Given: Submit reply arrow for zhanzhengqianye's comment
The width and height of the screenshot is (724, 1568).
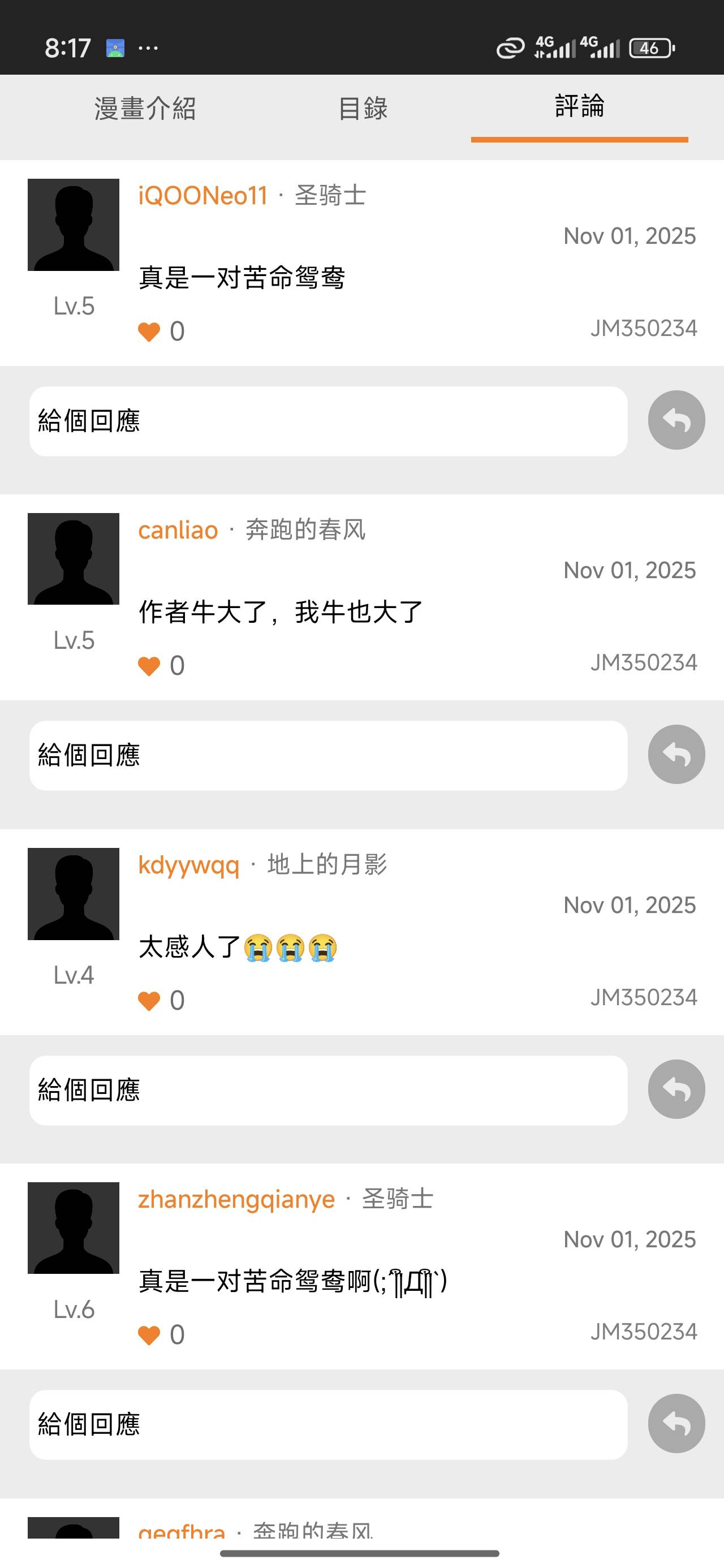Looking at the screenshot, I should (x=676, y=1423).
